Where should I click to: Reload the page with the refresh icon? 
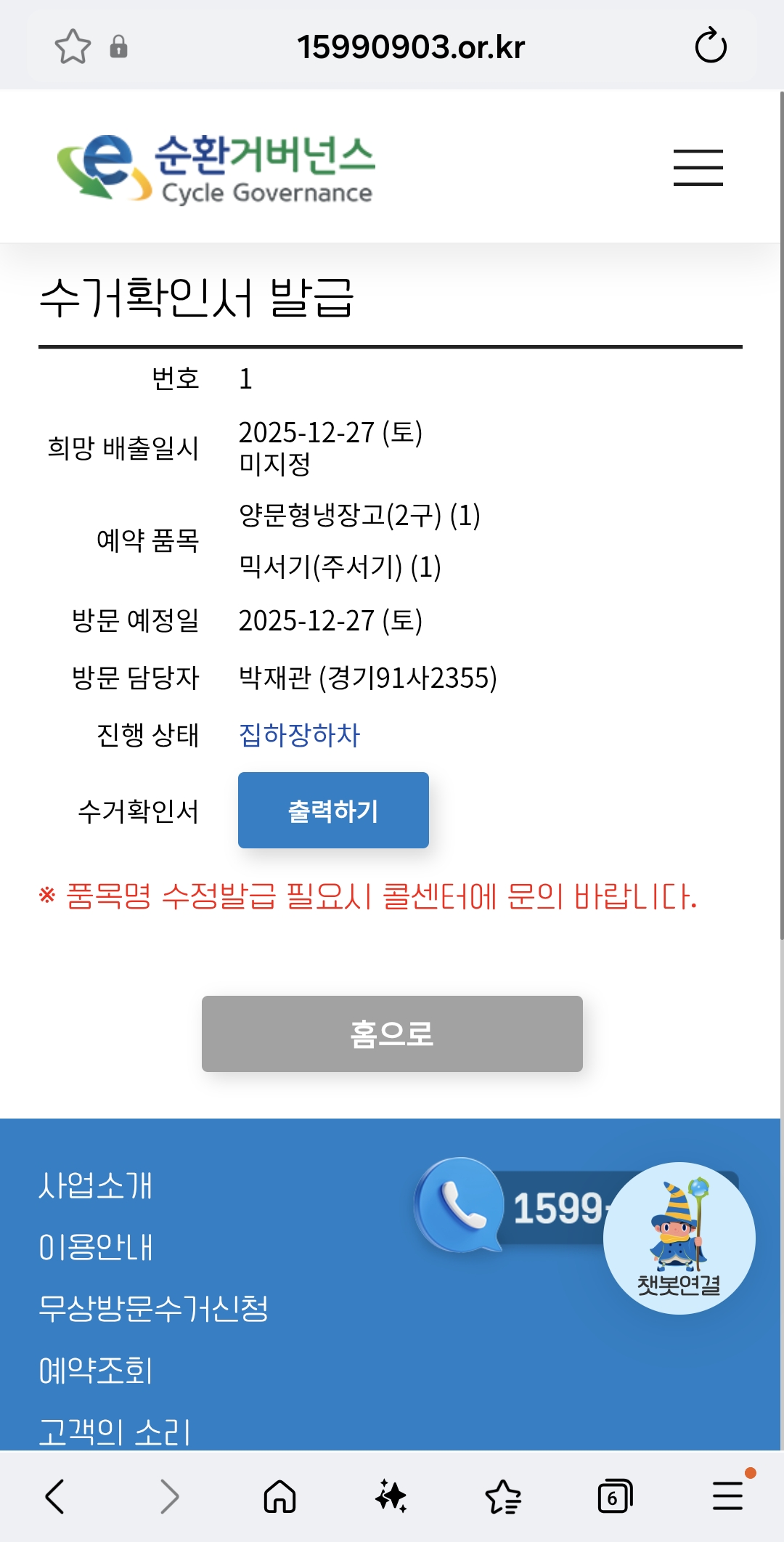(710, 46)
